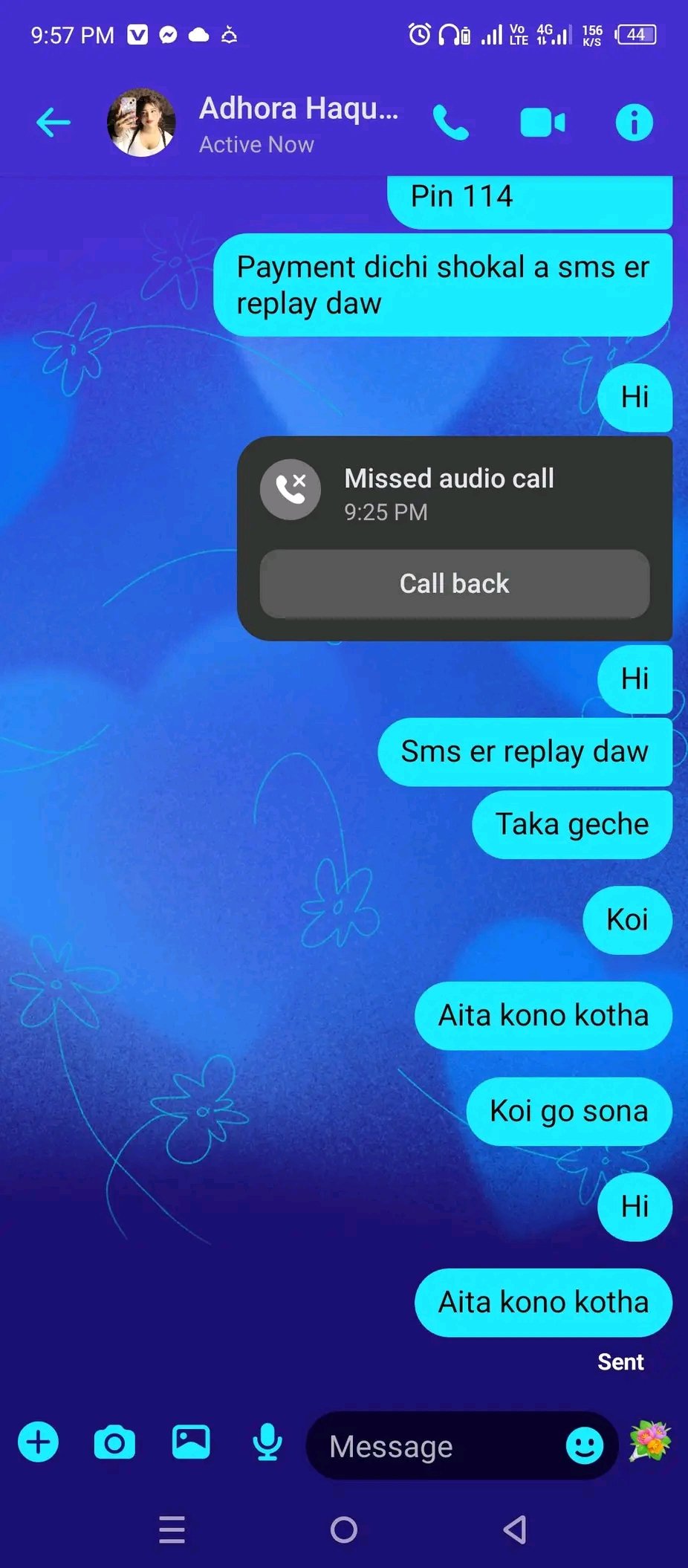Image resolution: width=688 pixels, height=1568 pixels.
Task: Open the emoji picker smiley
Action: 585,1446
